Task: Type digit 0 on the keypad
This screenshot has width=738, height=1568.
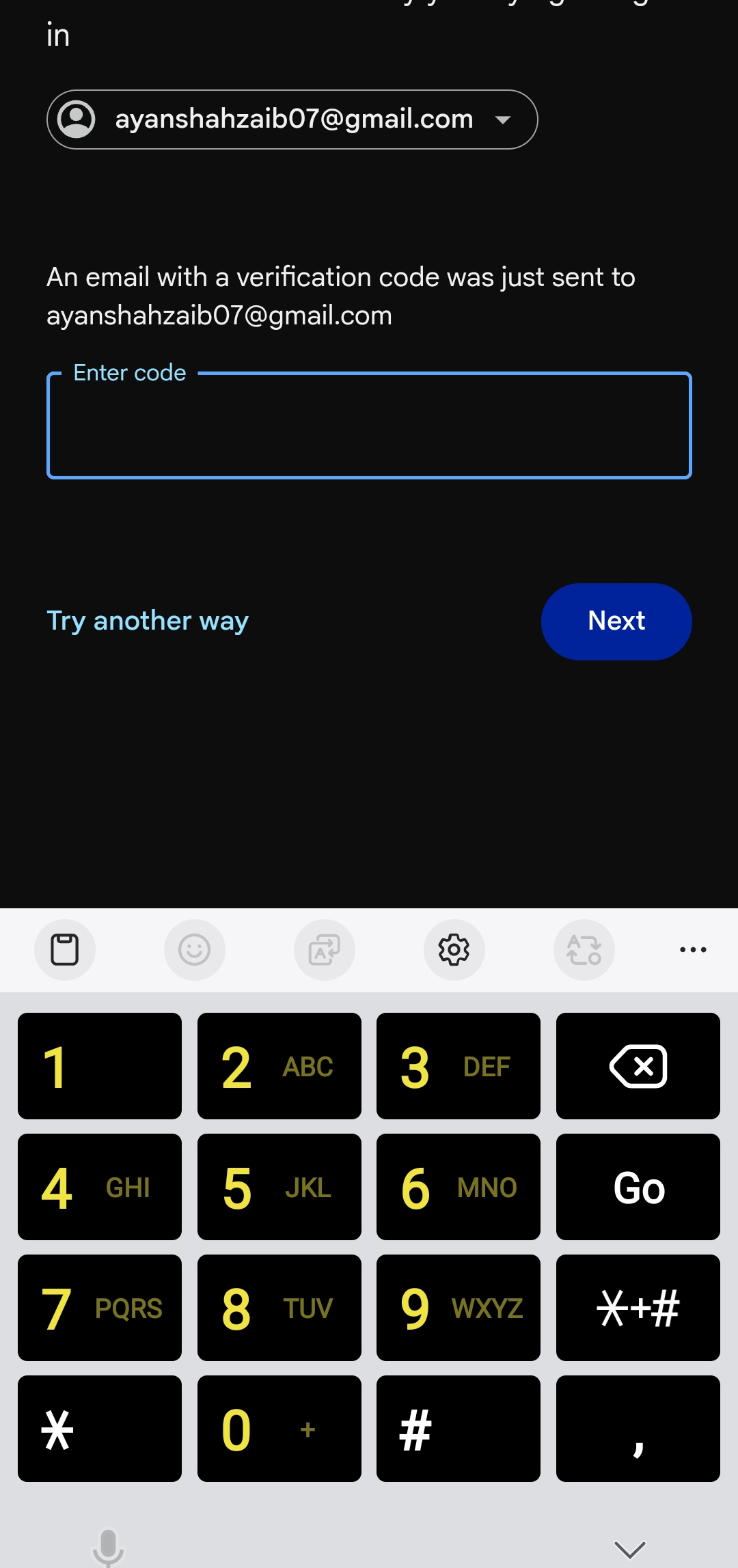Action: pos(279,1429)
